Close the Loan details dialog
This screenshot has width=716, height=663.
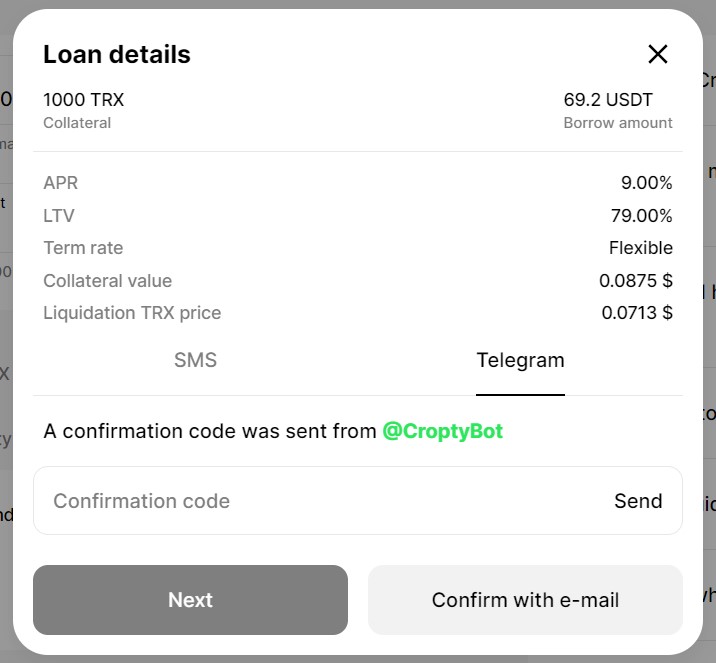(657, 54)
